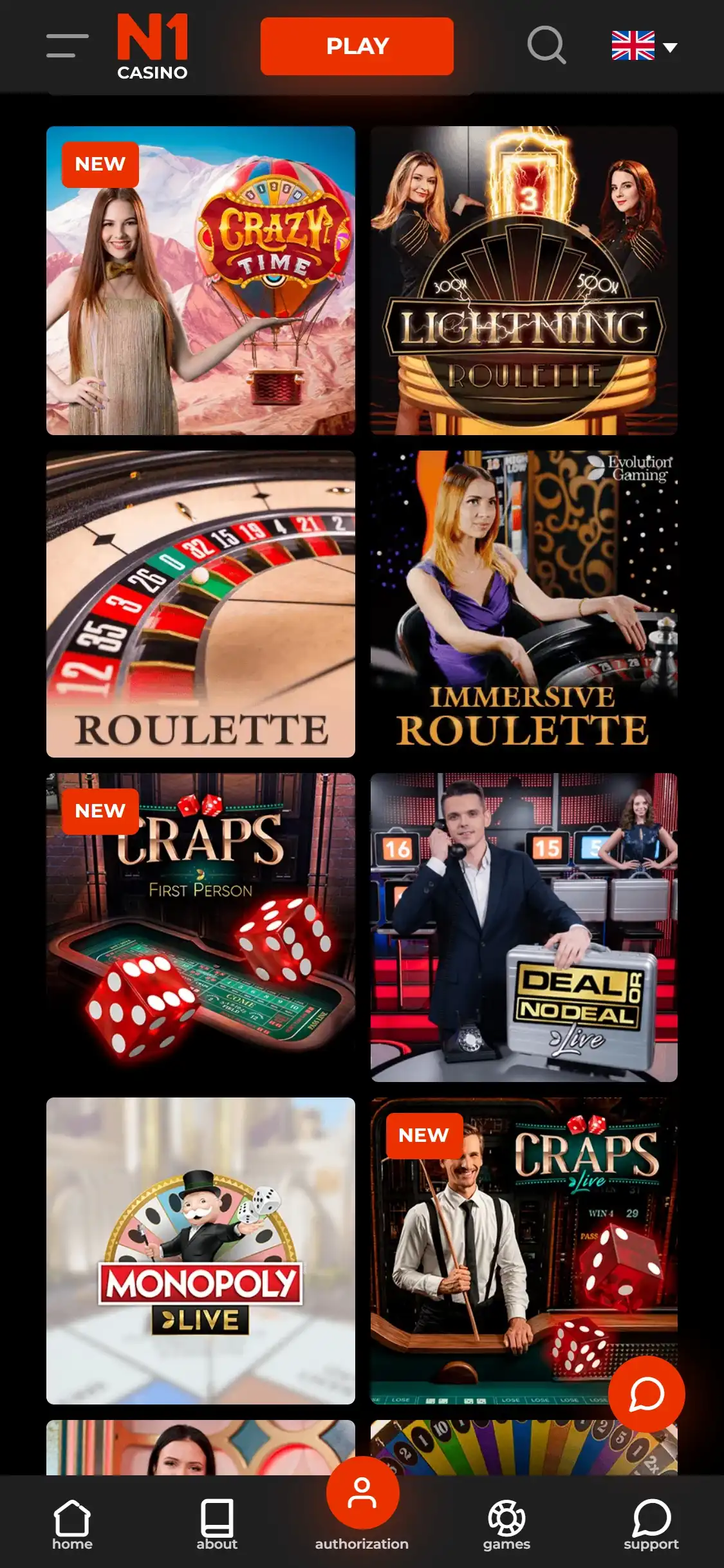Open the Roulette game tile
This screenshot has height=1568, width=724.
[x=200, y=604]
